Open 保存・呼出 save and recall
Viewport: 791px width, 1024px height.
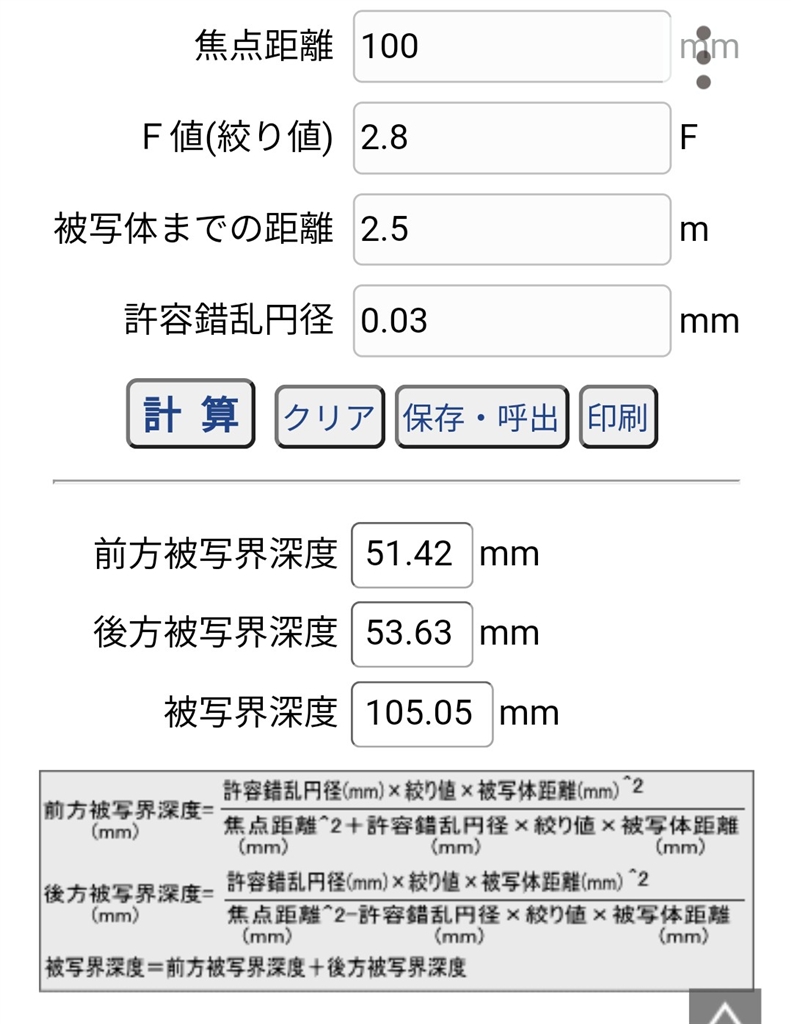coord(482,416)
